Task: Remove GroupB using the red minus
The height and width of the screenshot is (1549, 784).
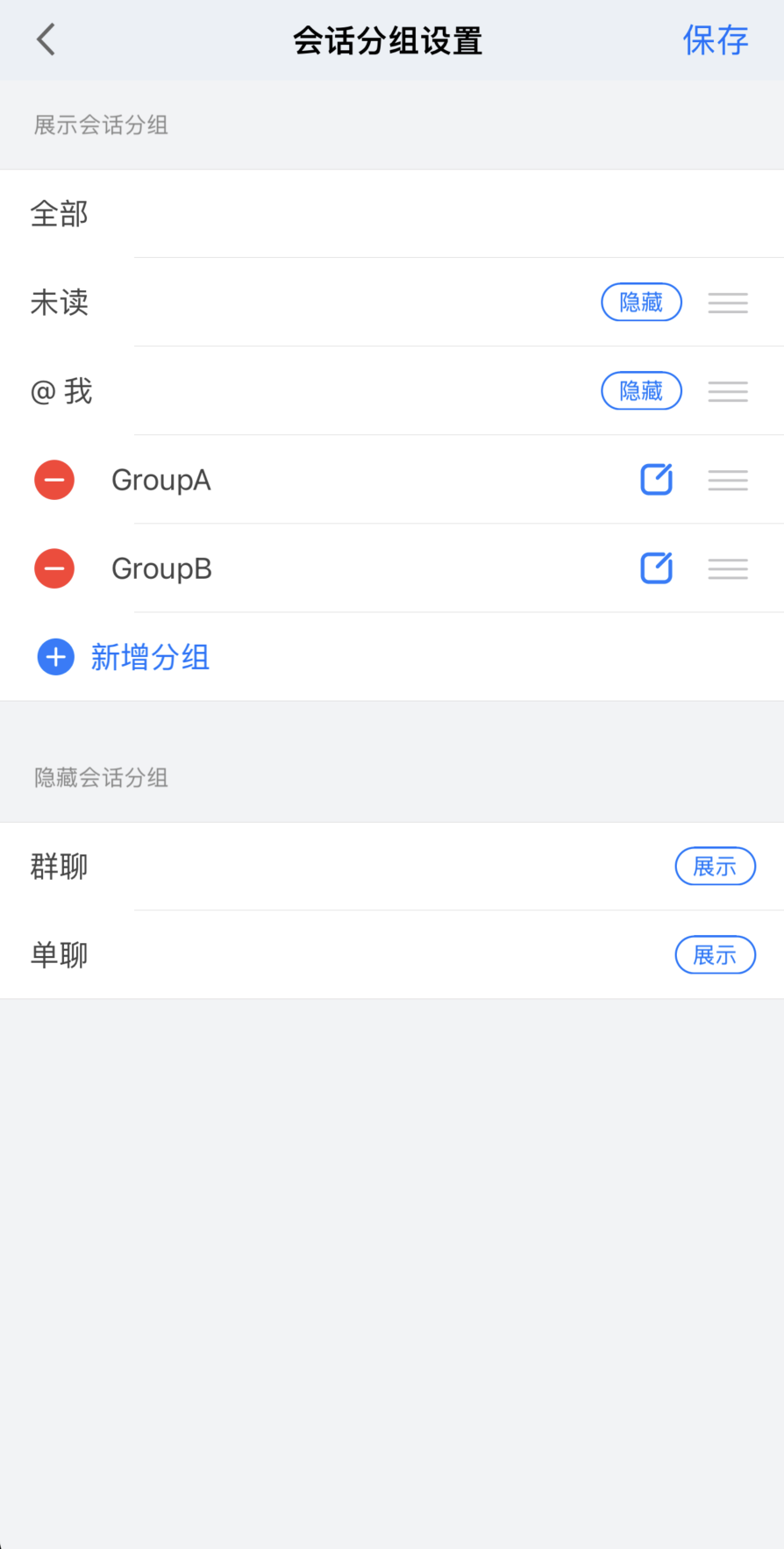Action: [x=54, y=568]
